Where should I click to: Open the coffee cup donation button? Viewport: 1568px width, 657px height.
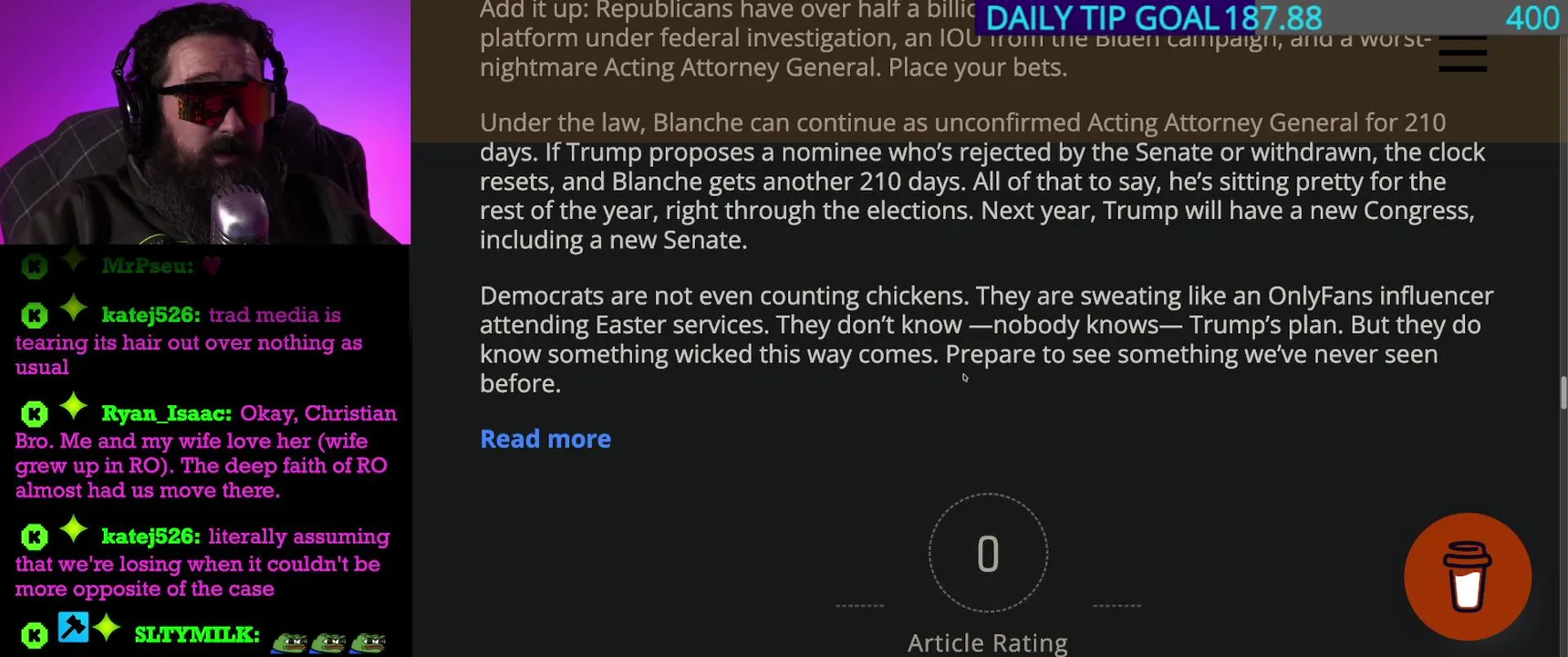click(x=1467, y=577)
